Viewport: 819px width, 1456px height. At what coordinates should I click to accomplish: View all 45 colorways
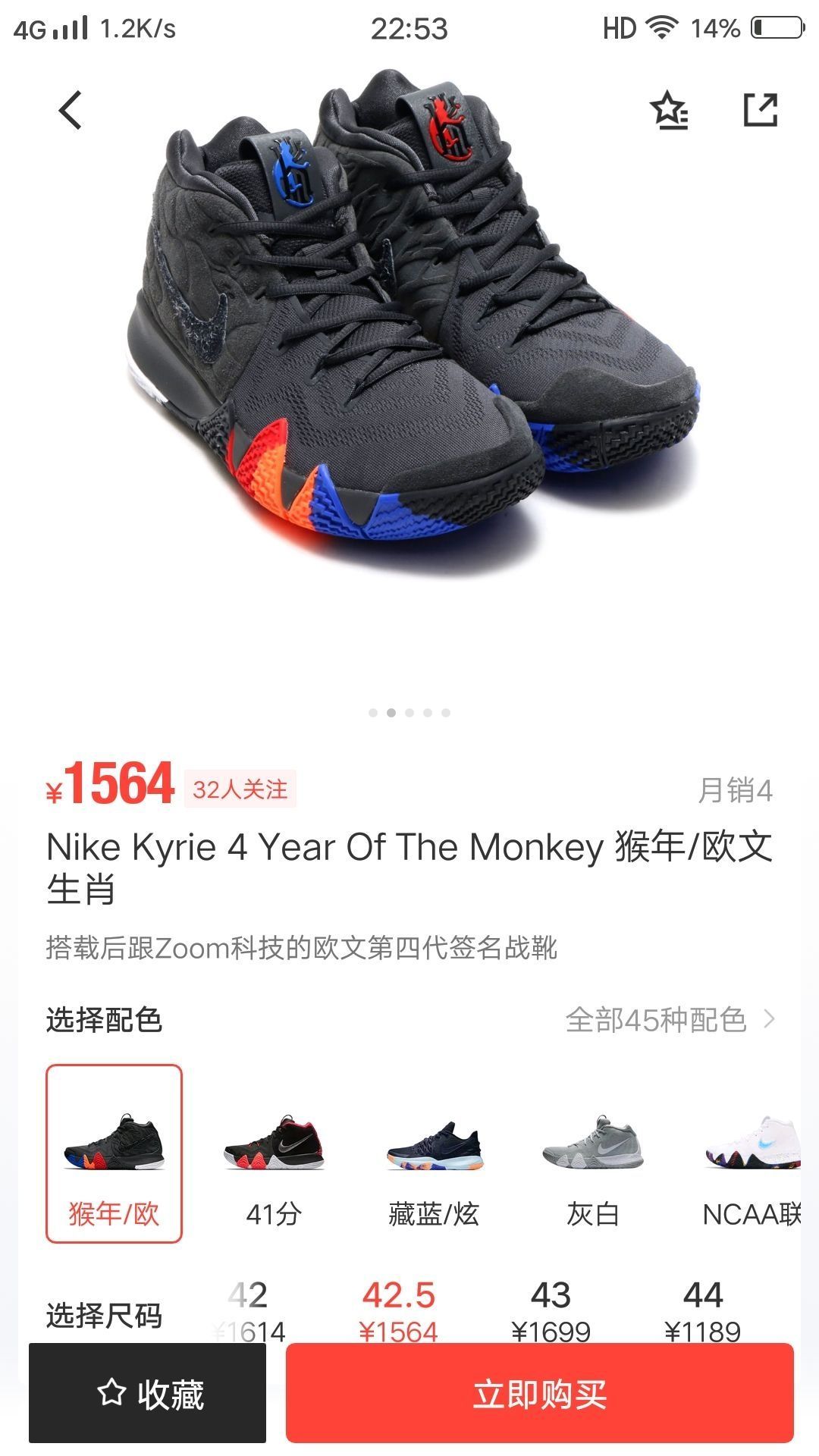tap(670, 1020)
